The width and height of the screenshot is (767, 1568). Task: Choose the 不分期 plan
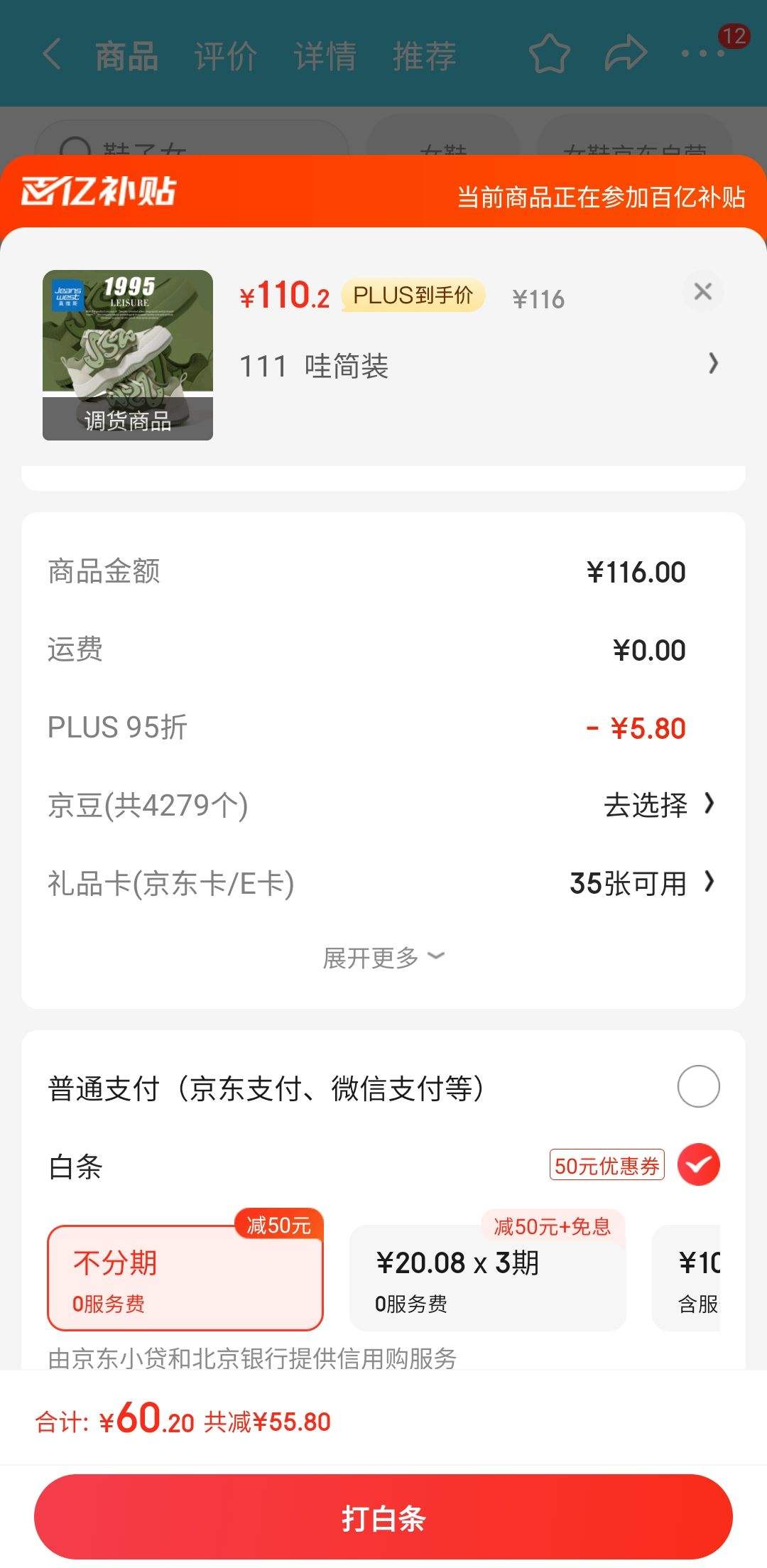(x=185, y=1277)
